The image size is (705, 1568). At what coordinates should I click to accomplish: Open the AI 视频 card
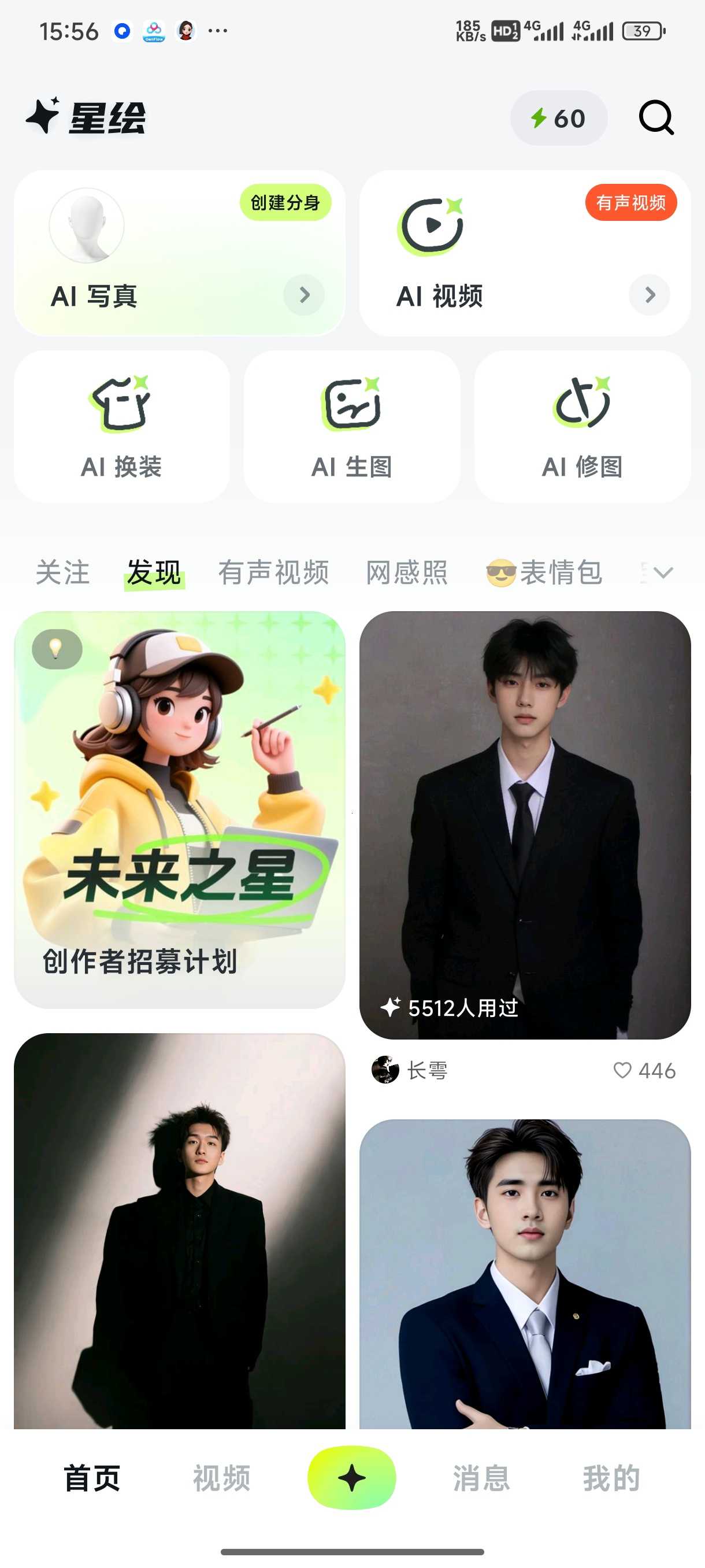[x=524, y=253]
